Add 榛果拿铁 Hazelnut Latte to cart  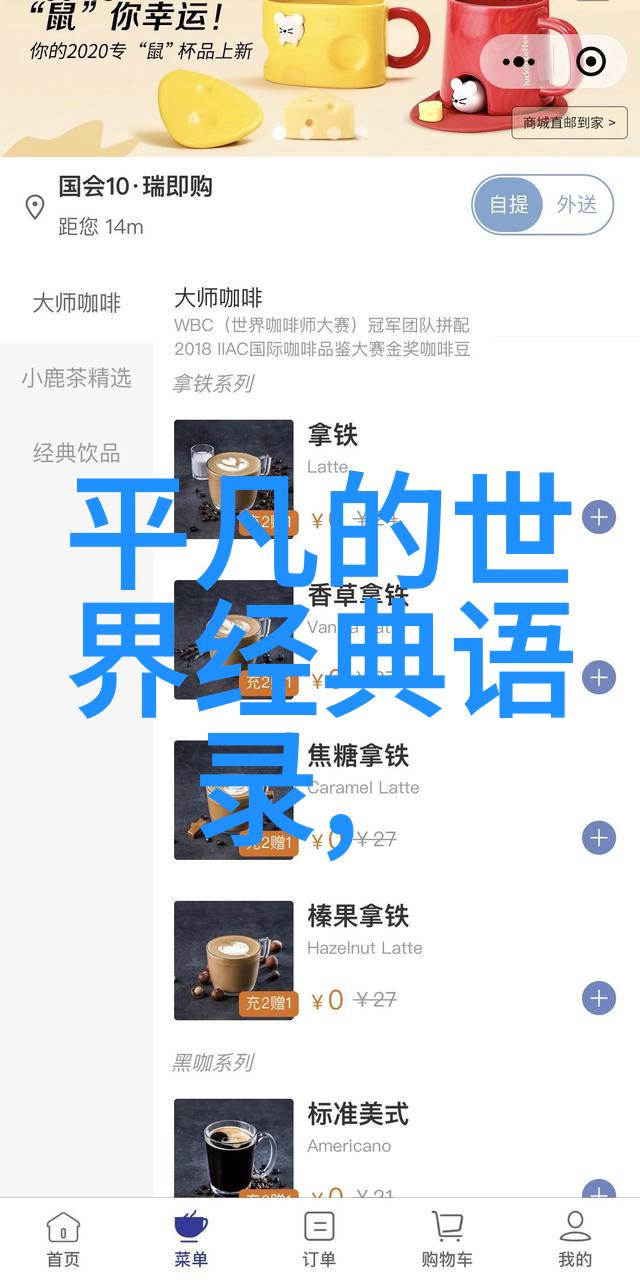(598, 997)
